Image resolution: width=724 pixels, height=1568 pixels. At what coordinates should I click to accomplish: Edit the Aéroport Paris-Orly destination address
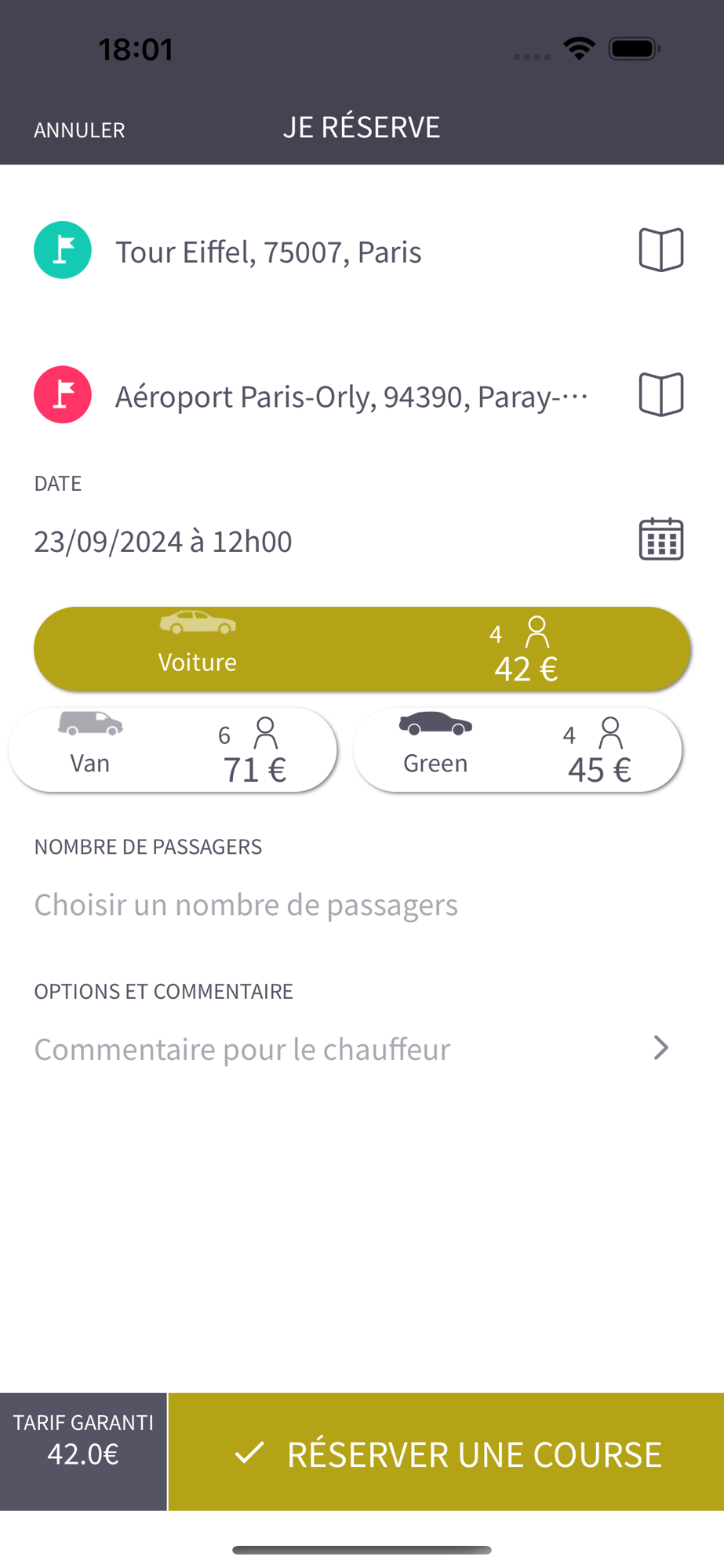click(351, 396)
